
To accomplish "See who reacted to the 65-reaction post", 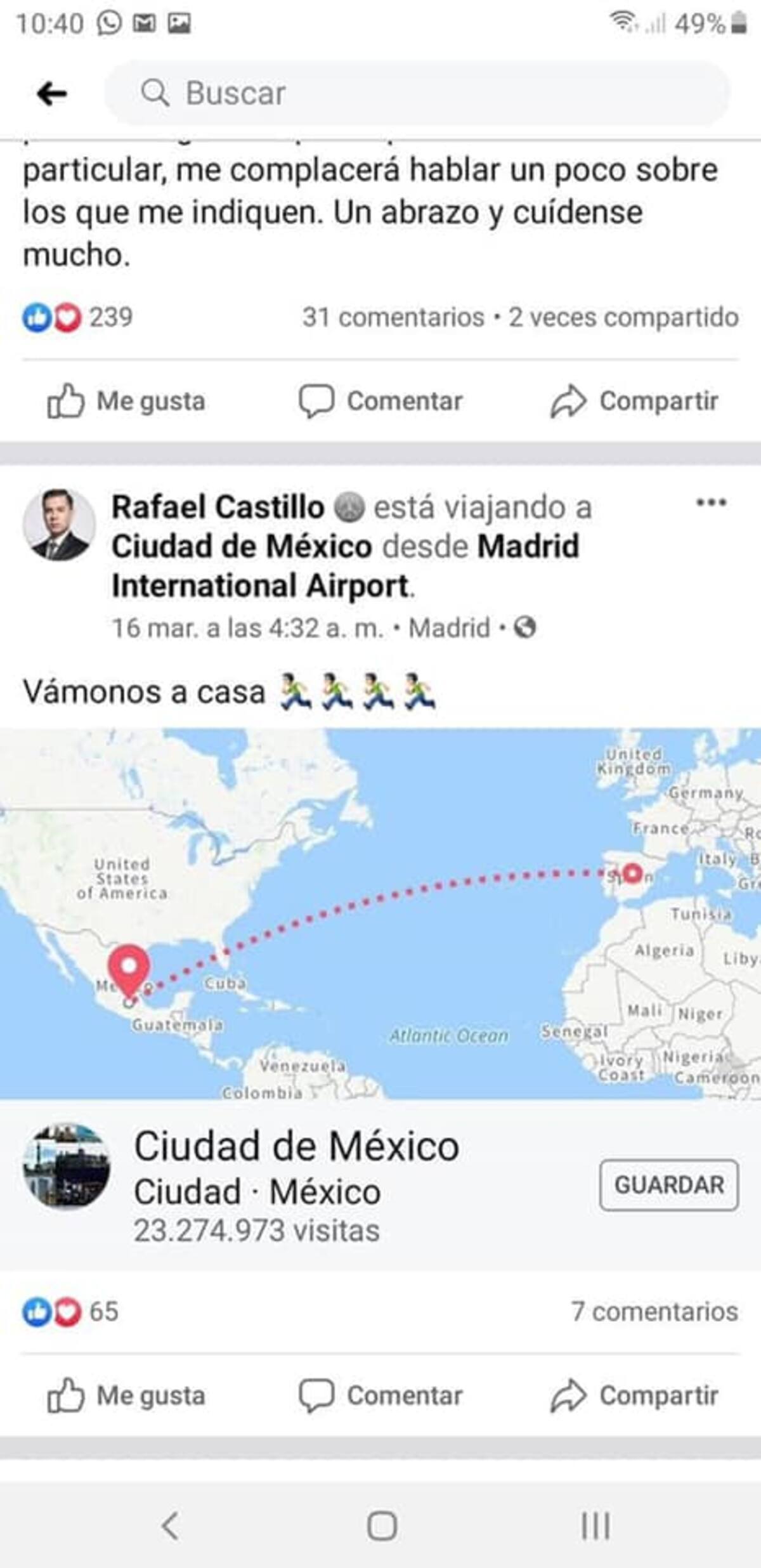I will [x=70, y=1312].
